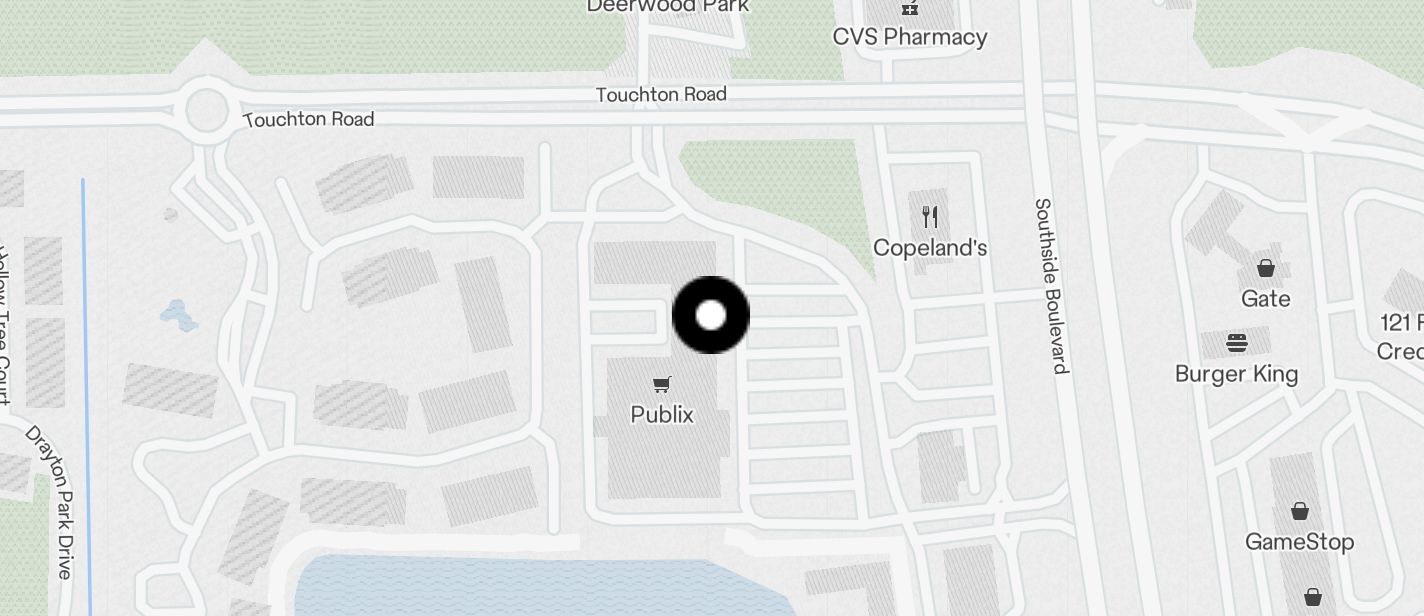Open the Burger King place marker

tap(1237, 345)
